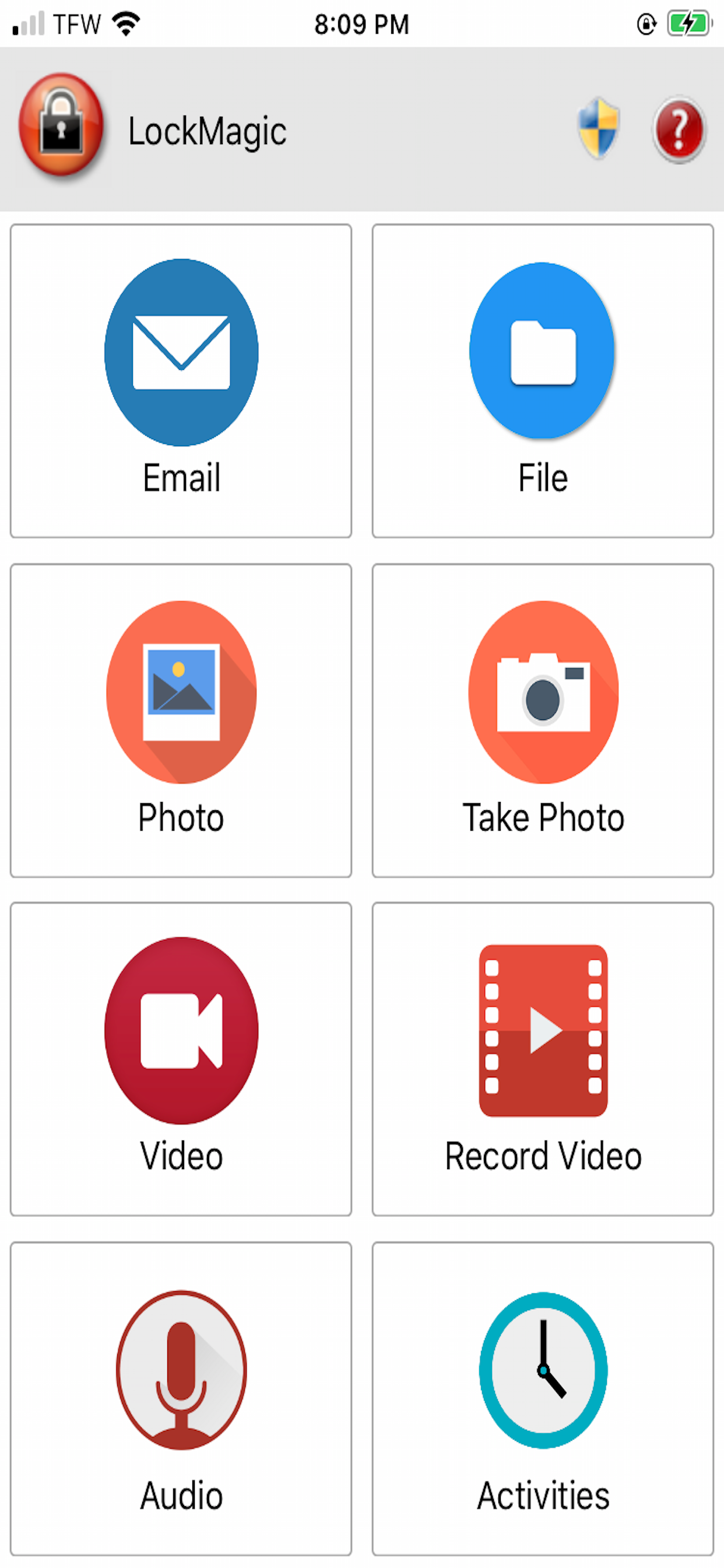
Task: Open the Video tile
Action: pos(181,1059)
